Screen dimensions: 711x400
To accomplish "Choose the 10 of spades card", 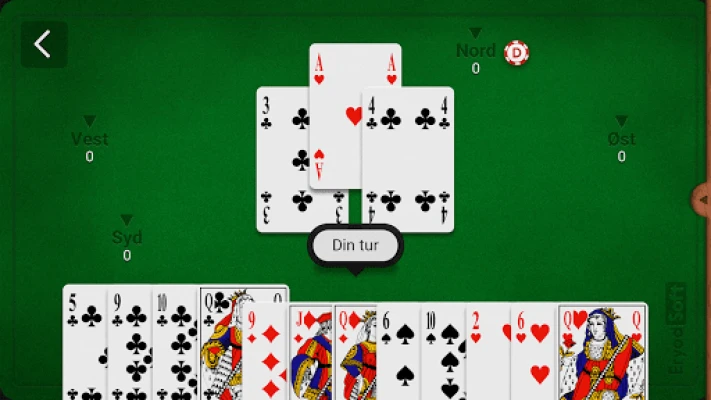I will (x=442, y=355).
